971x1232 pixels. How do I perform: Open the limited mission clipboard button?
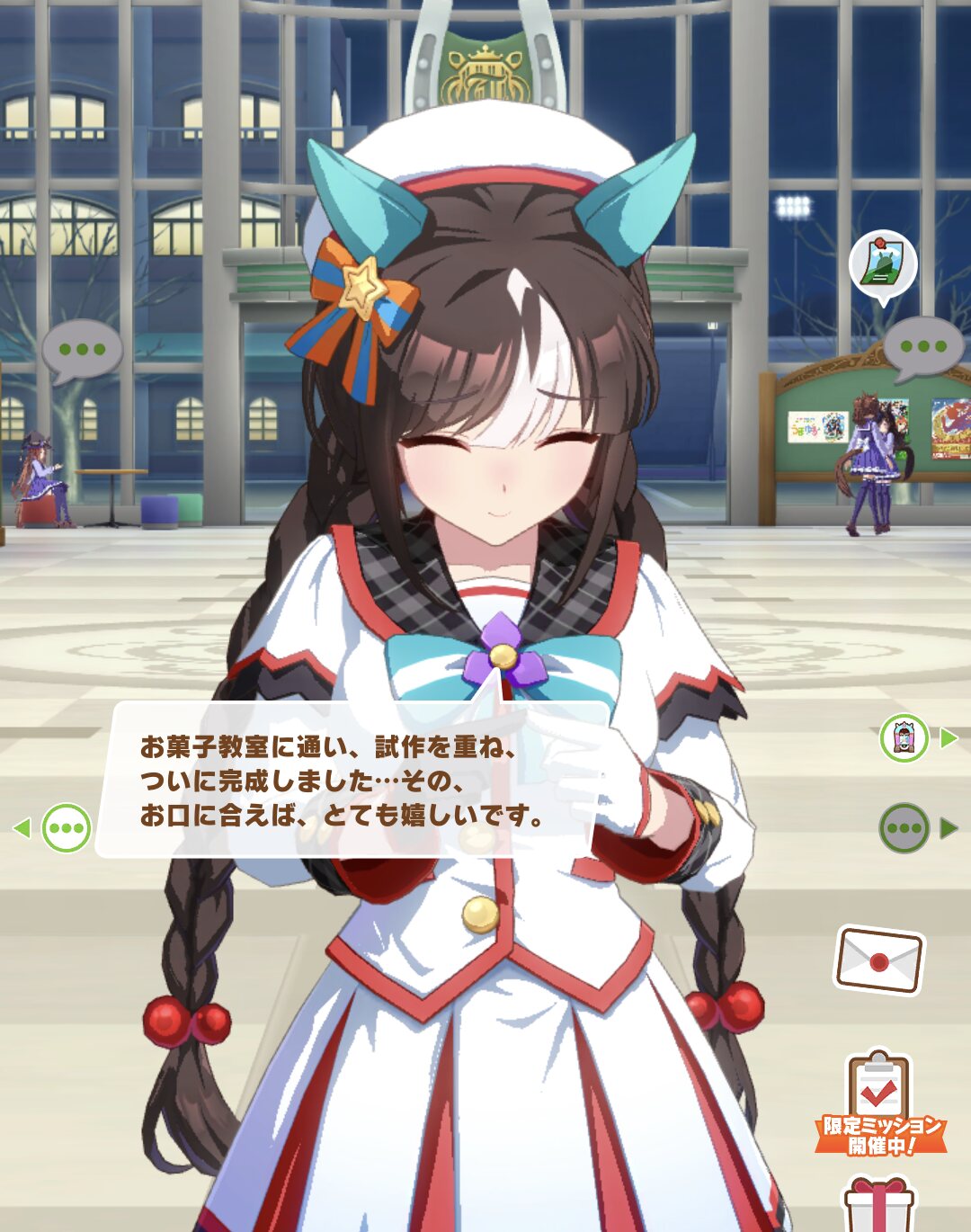(879, 1104)
